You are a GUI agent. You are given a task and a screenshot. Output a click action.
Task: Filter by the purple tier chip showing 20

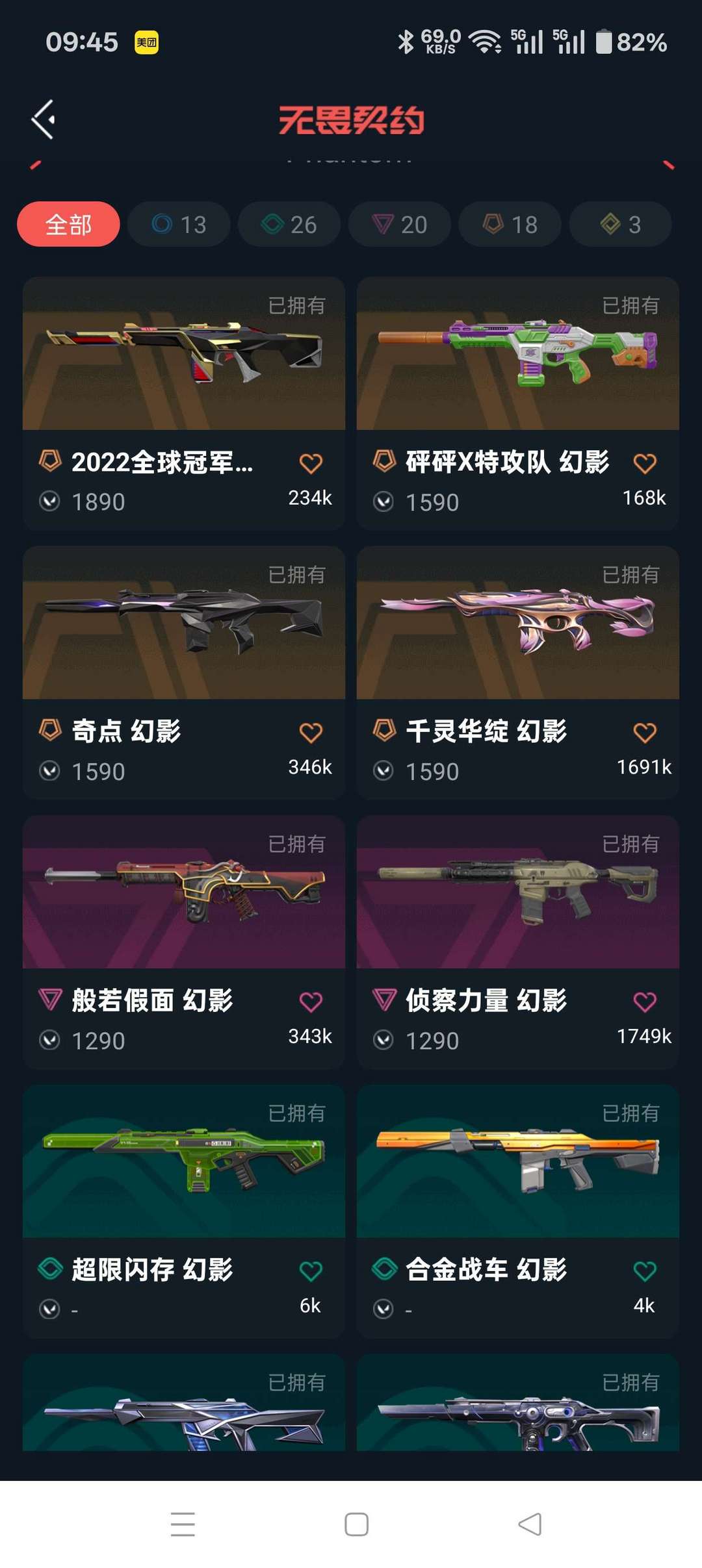tap(400, 225)
